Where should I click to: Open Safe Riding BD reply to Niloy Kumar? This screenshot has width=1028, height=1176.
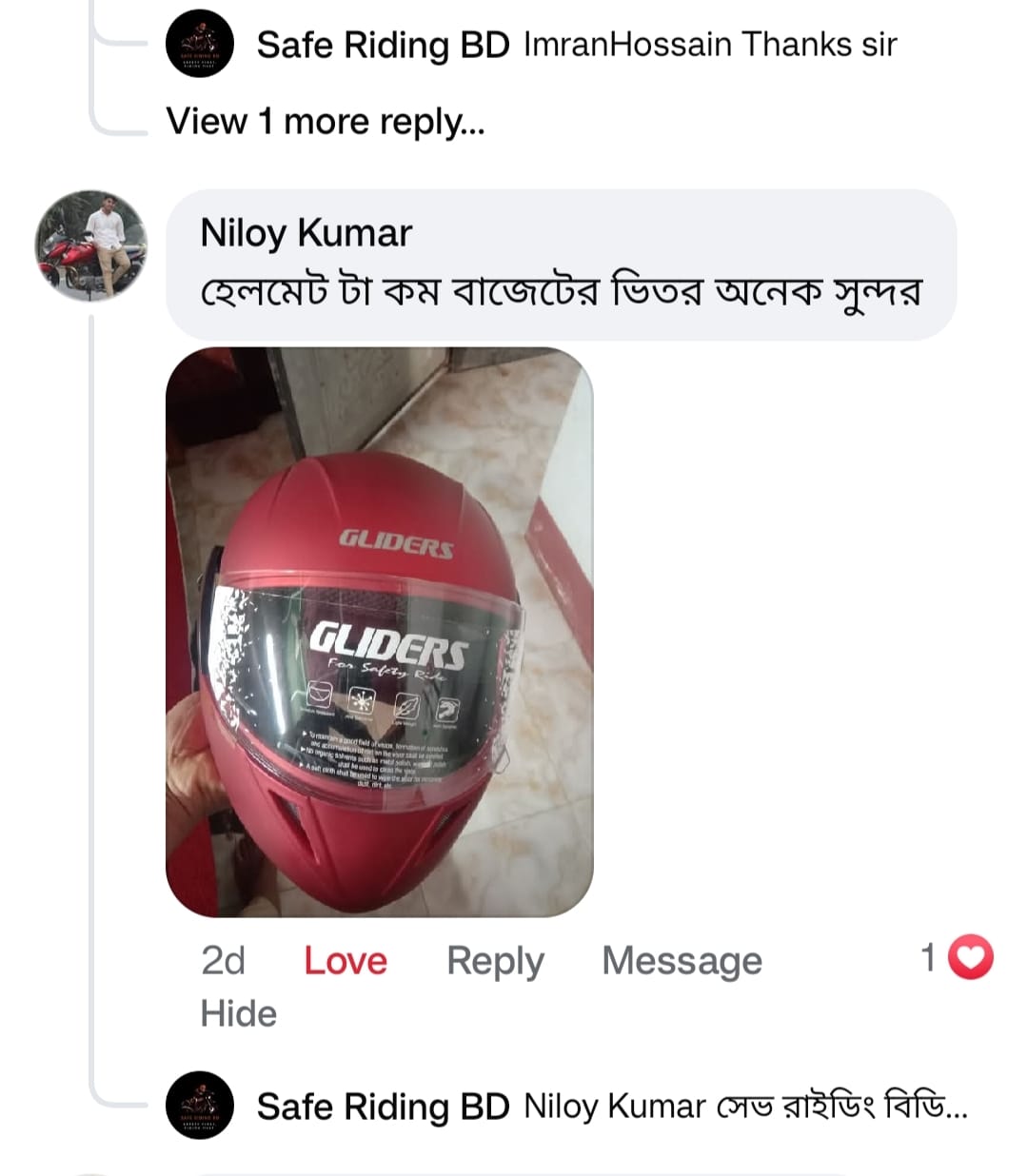tap(744, 1107)
